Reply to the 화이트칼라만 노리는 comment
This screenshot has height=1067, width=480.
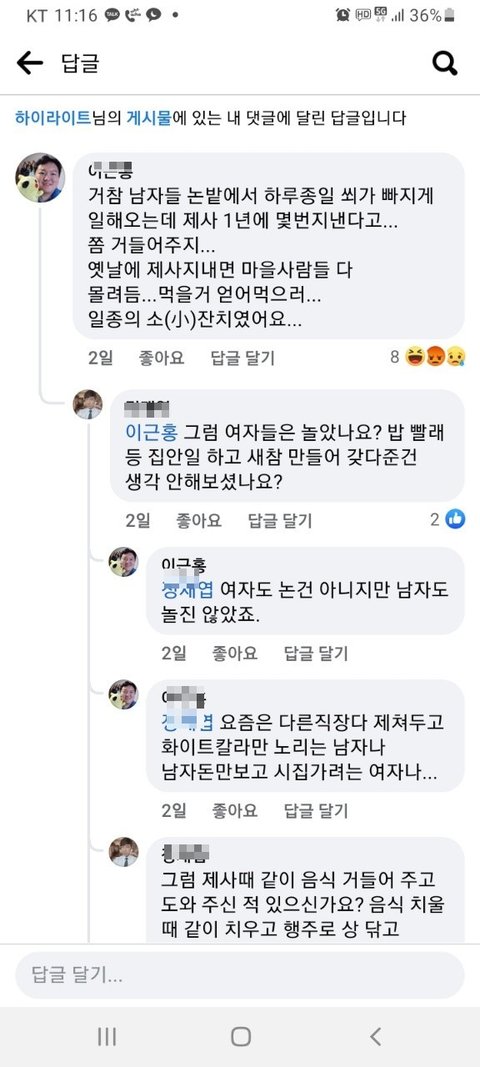316,810
